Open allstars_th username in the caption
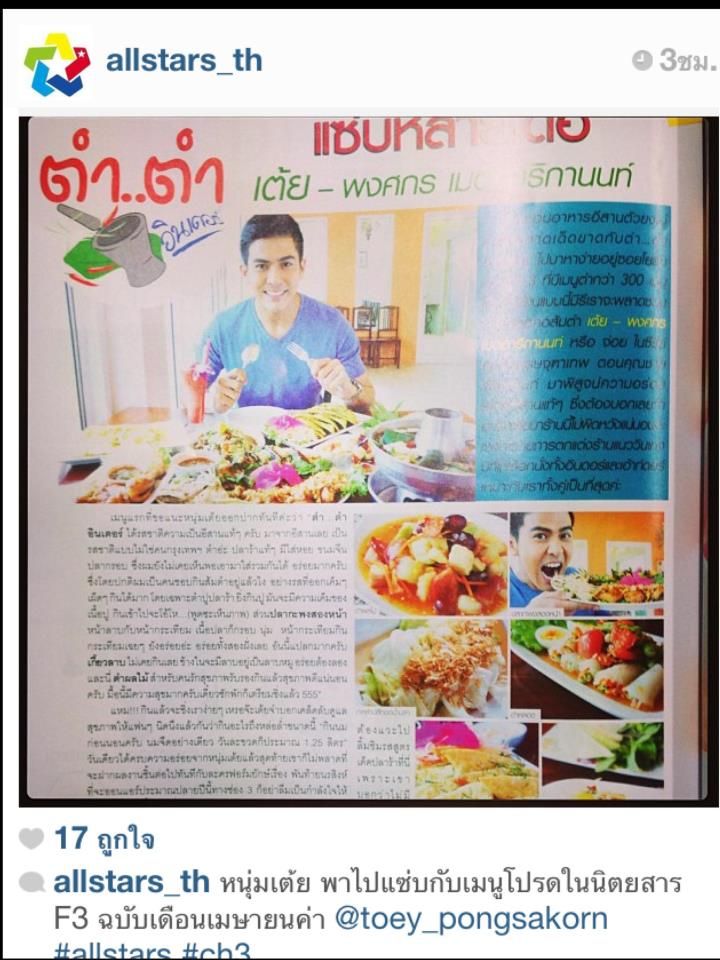720x960 pixels. (x=131, y=883)
